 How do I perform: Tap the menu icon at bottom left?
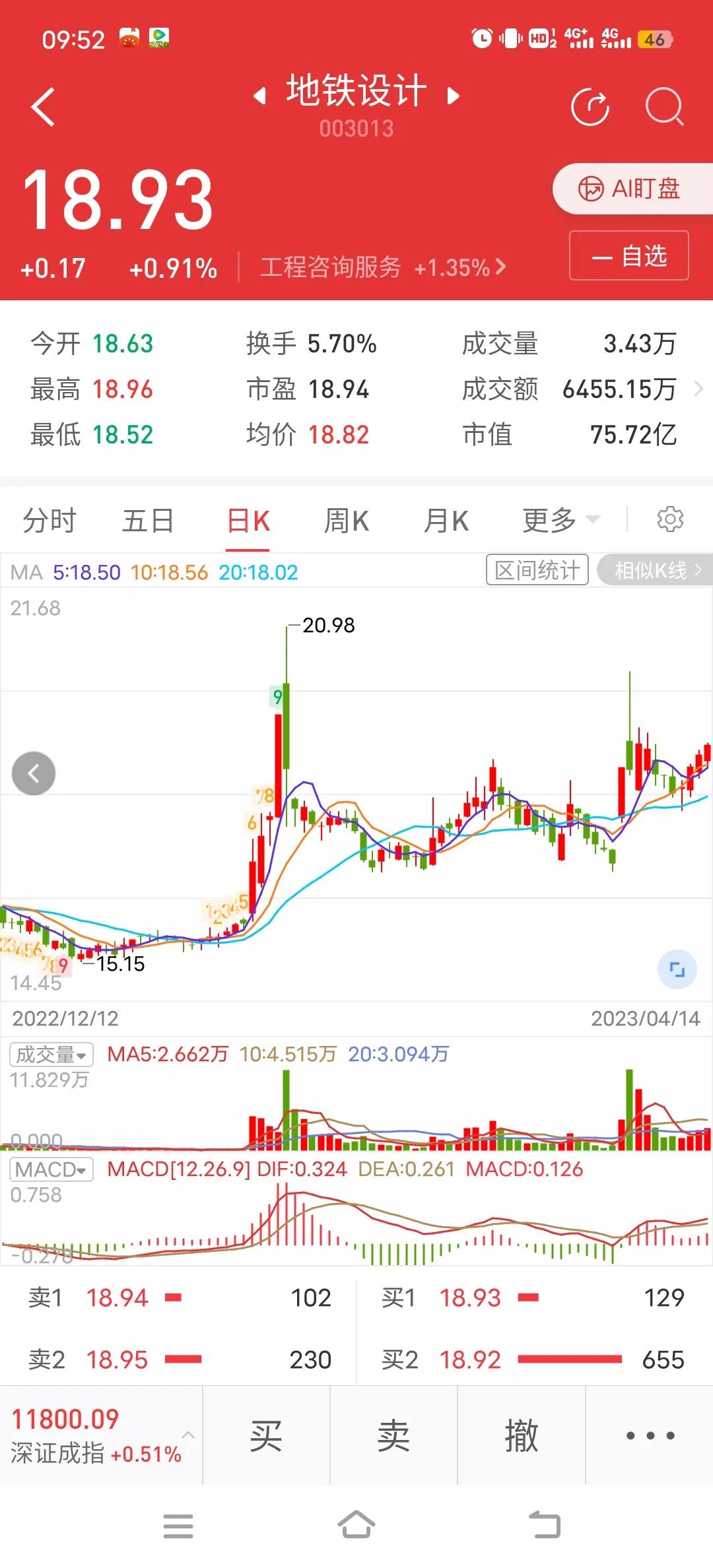(x=178, y=1526)
